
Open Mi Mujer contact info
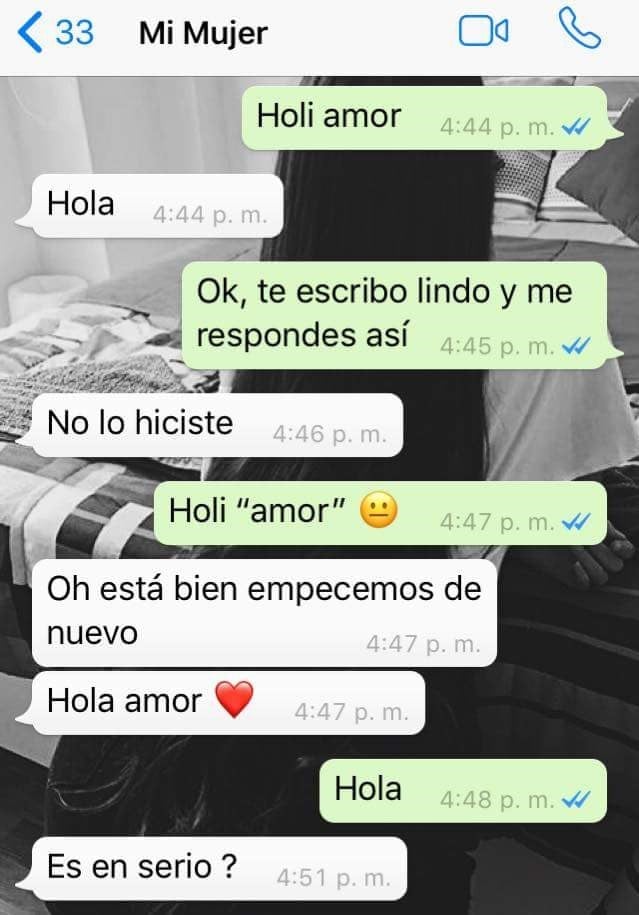203,33
